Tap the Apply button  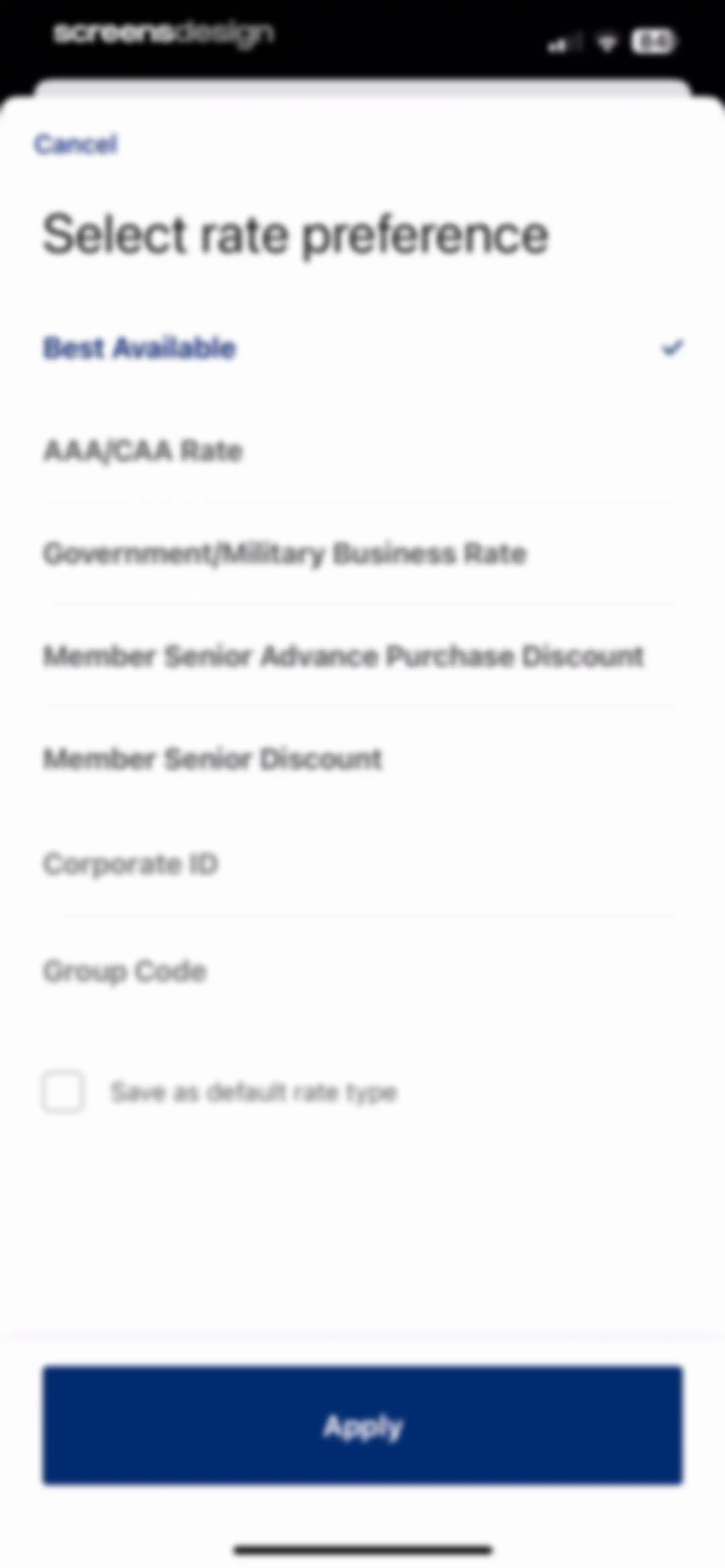tap(363, 1426)
